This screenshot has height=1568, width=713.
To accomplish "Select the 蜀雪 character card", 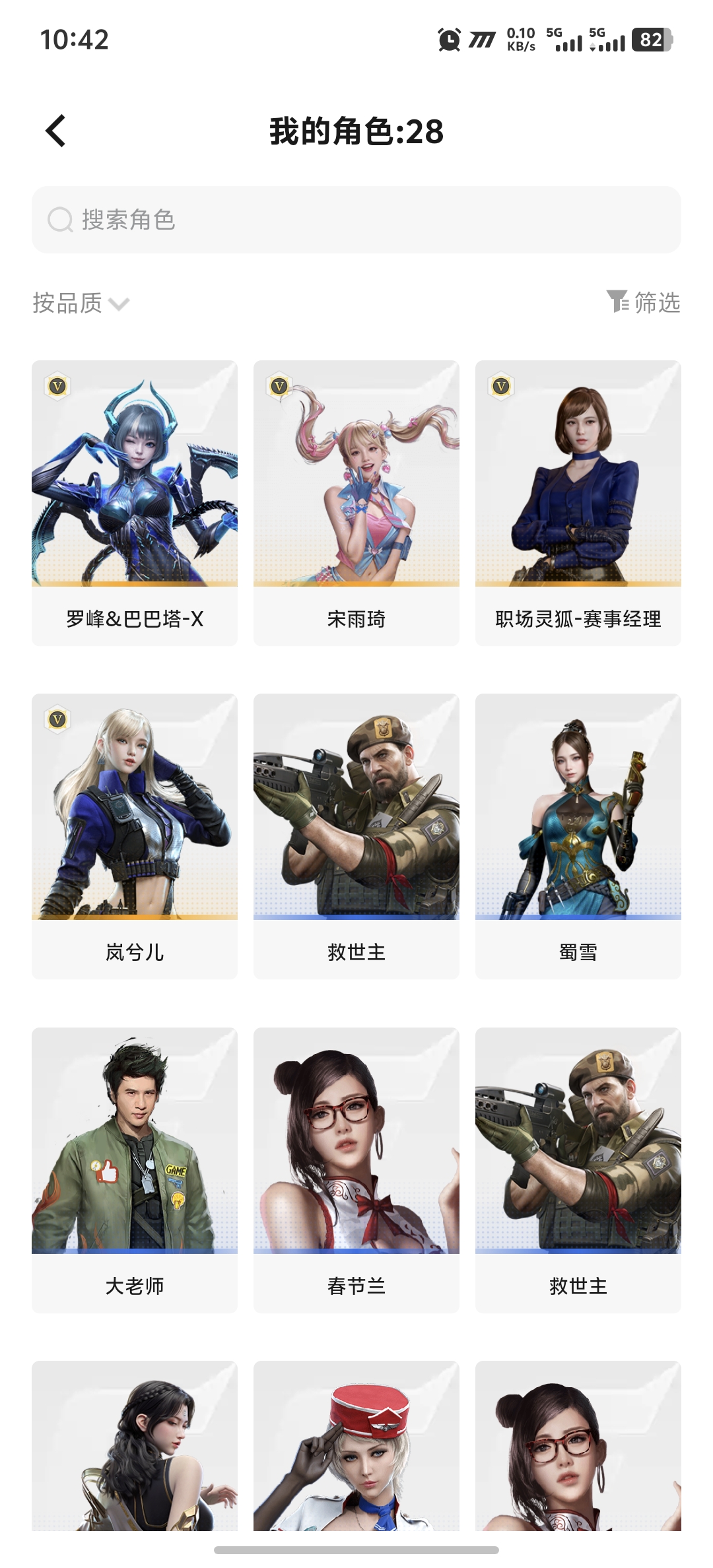I will [x=578, y=835].
